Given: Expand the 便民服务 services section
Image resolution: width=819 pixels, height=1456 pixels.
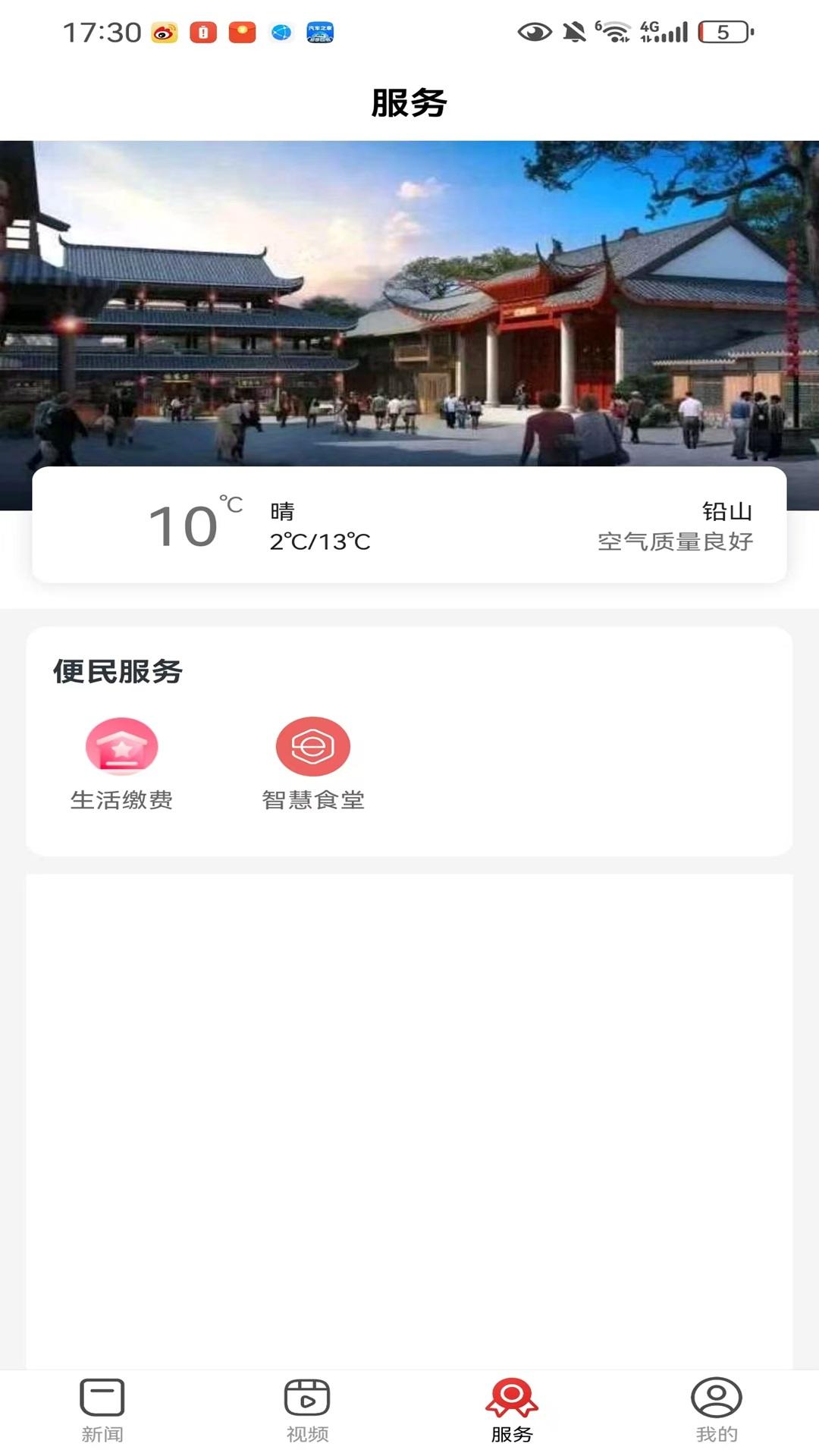Looking at the screenshot, I should click(118, 670).
